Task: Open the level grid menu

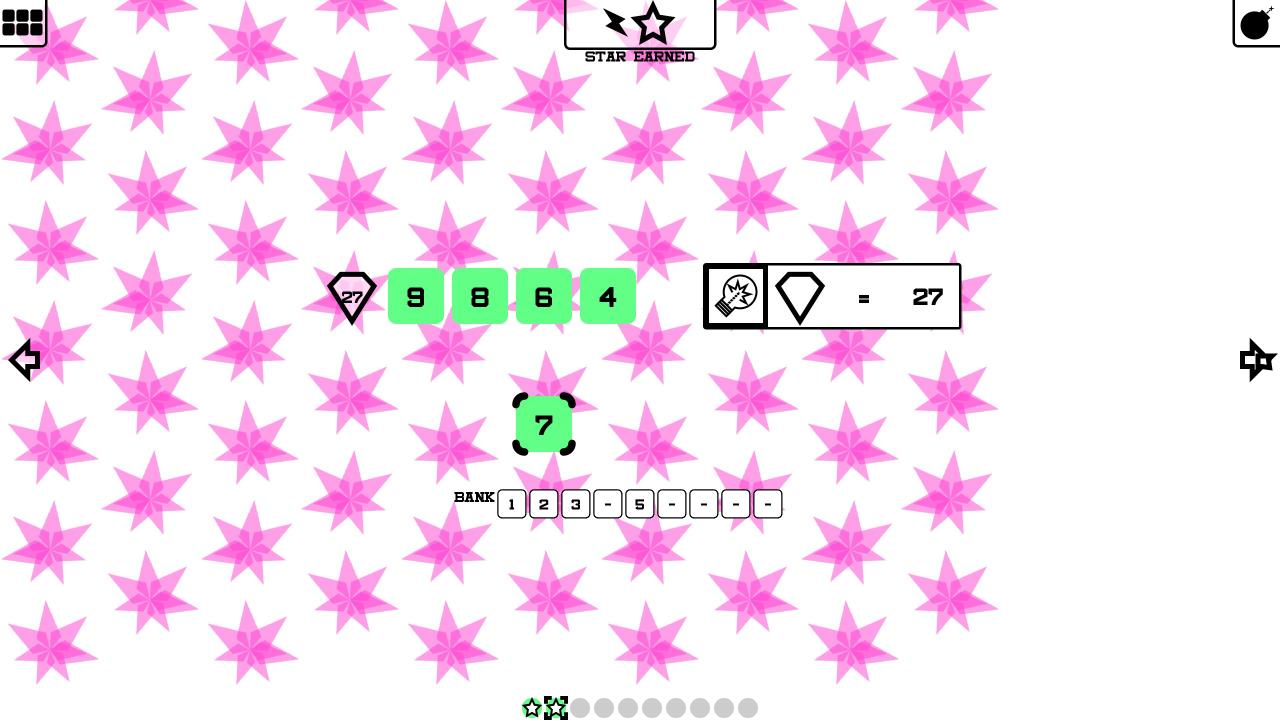Action: [x=22, y=22]
